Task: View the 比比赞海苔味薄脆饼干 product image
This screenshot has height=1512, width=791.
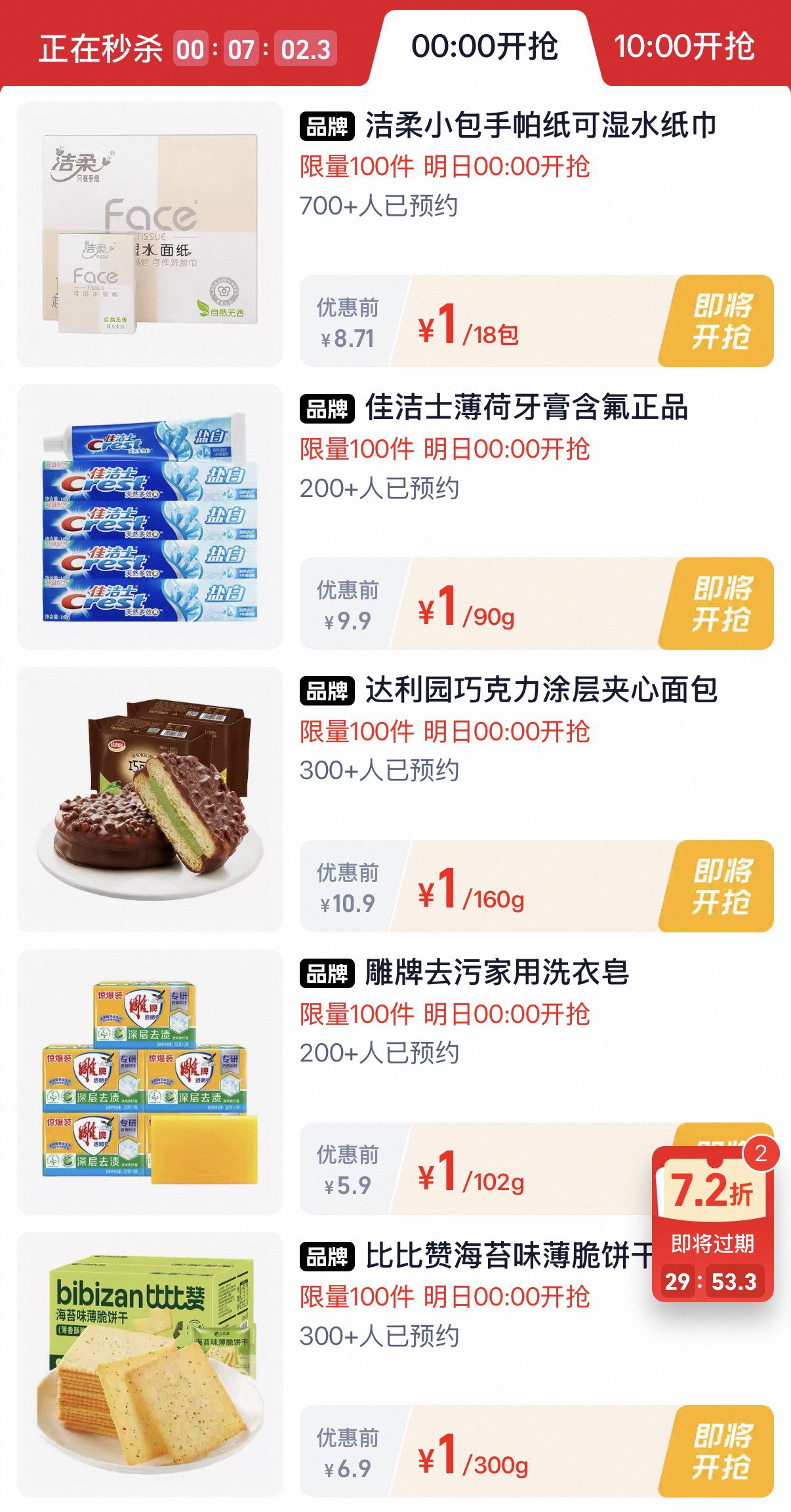Action: point(150,1364)
